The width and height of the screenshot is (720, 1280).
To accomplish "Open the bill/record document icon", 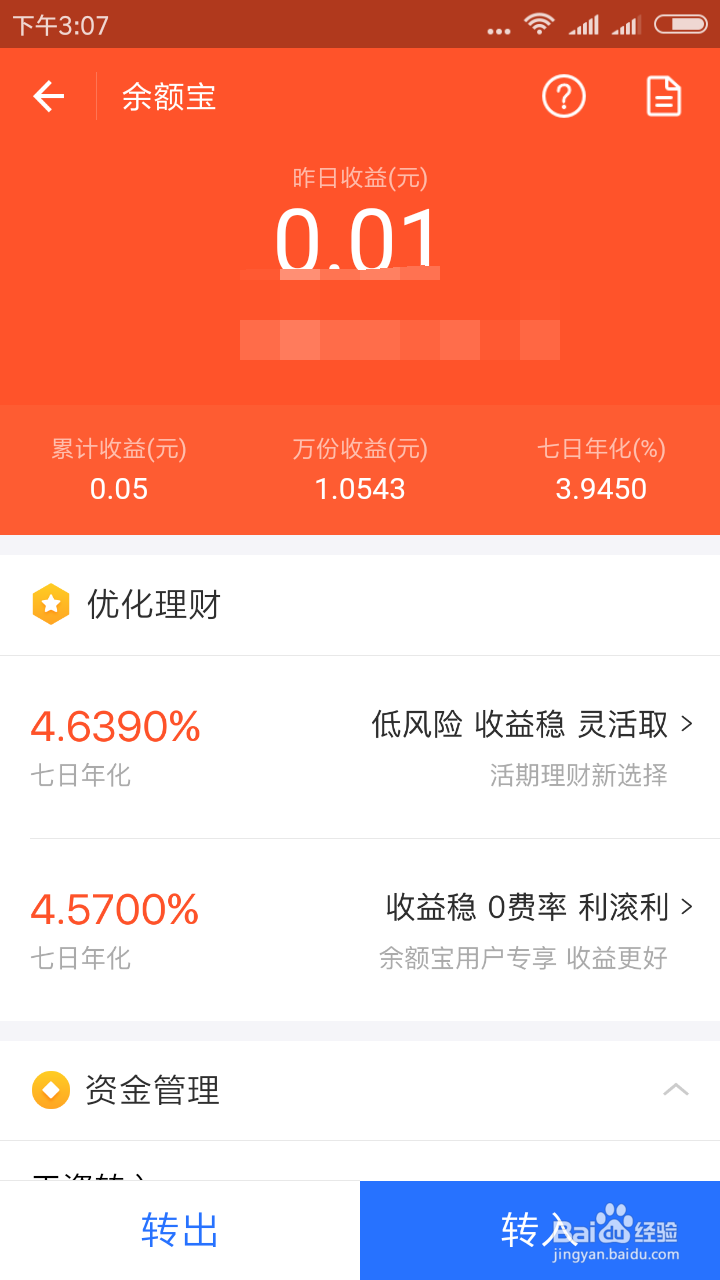I will tap(663, 96).
